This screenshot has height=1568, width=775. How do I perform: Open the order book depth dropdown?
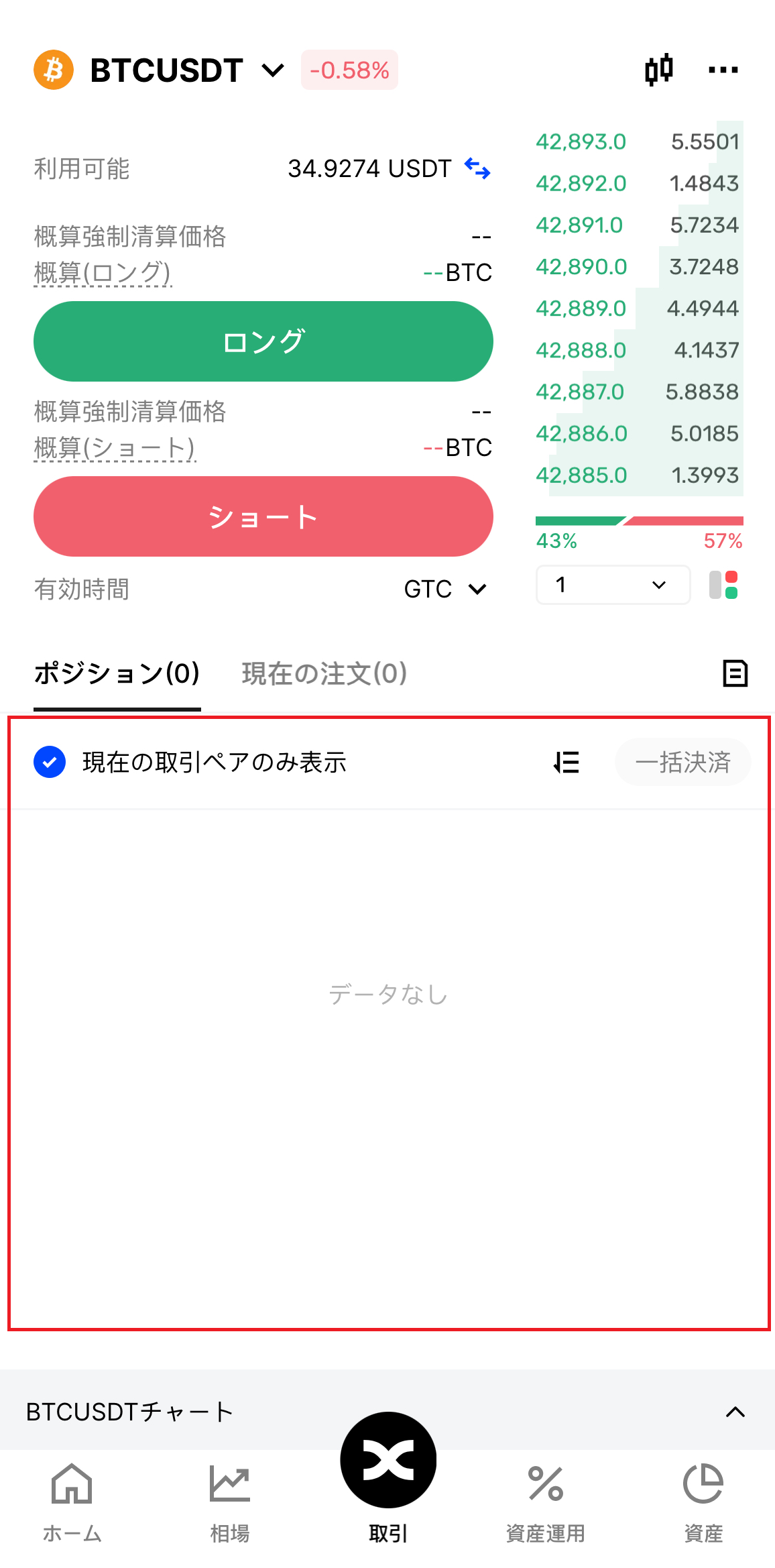click(612, 585)
